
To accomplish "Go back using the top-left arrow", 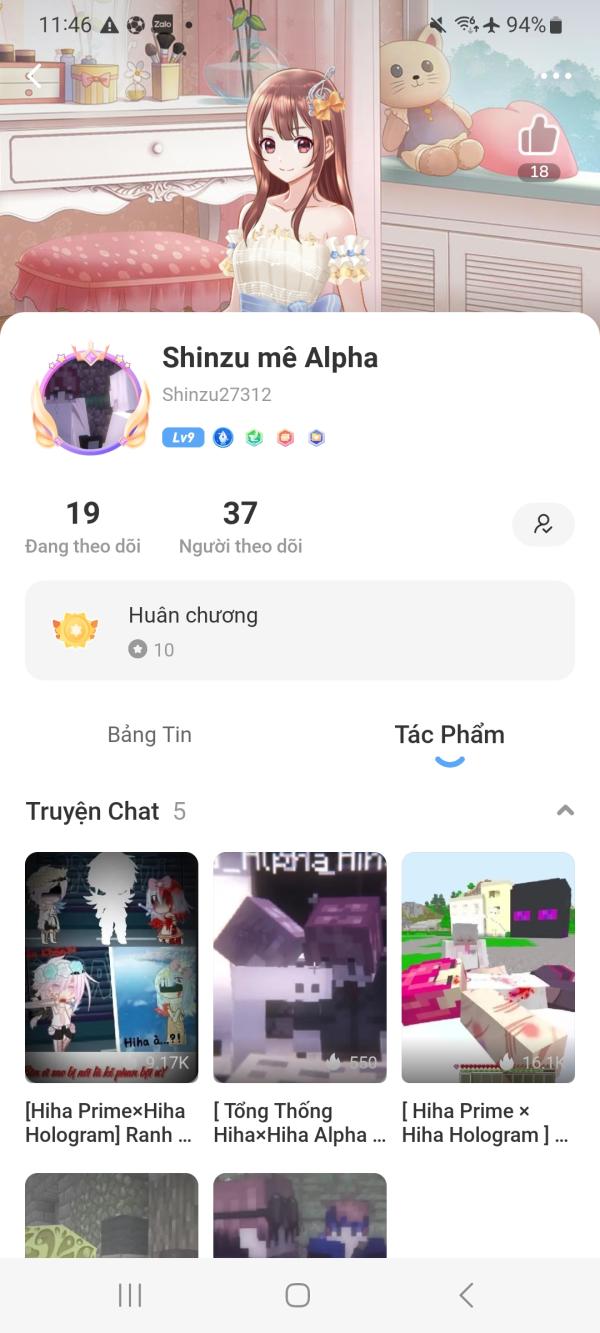I will 34,75.
